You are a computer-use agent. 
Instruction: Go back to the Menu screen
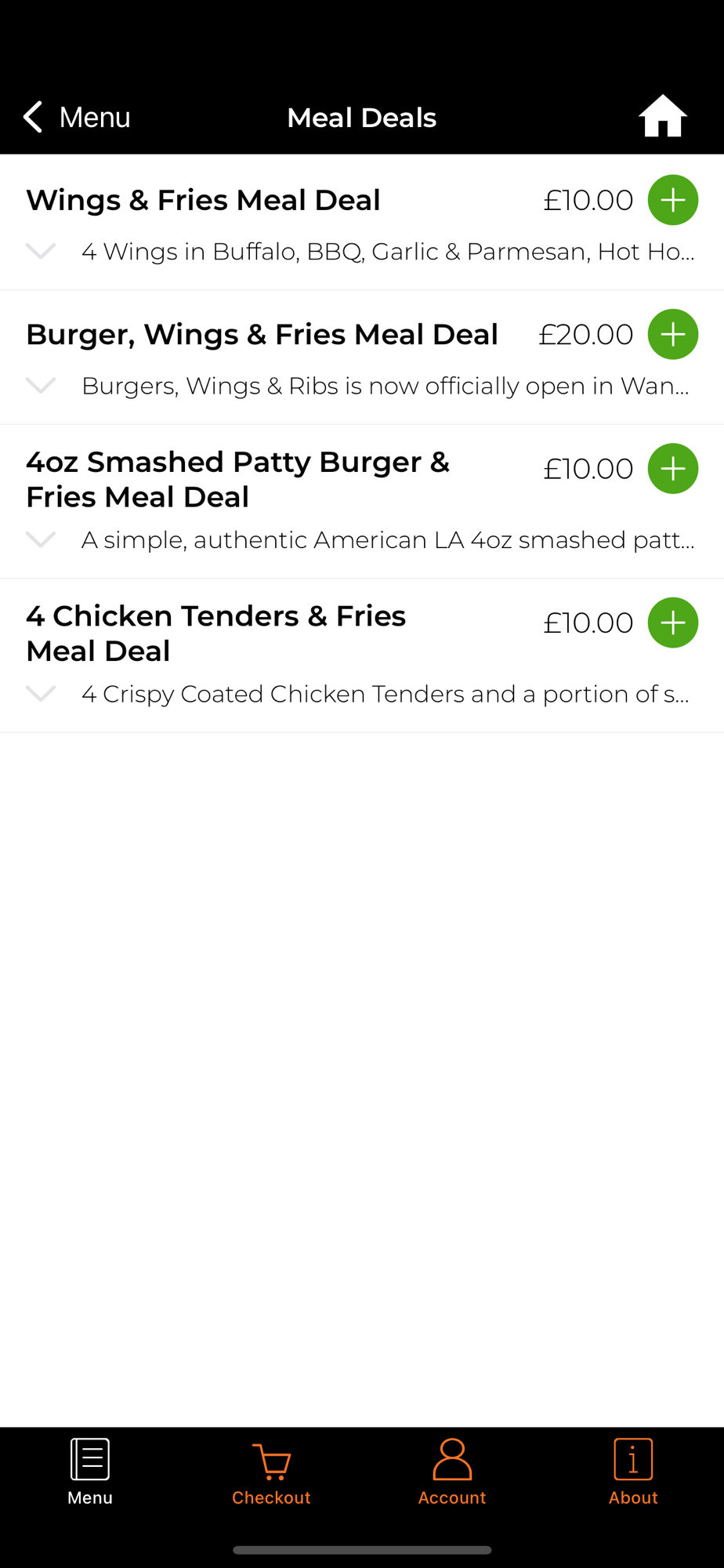76,118
